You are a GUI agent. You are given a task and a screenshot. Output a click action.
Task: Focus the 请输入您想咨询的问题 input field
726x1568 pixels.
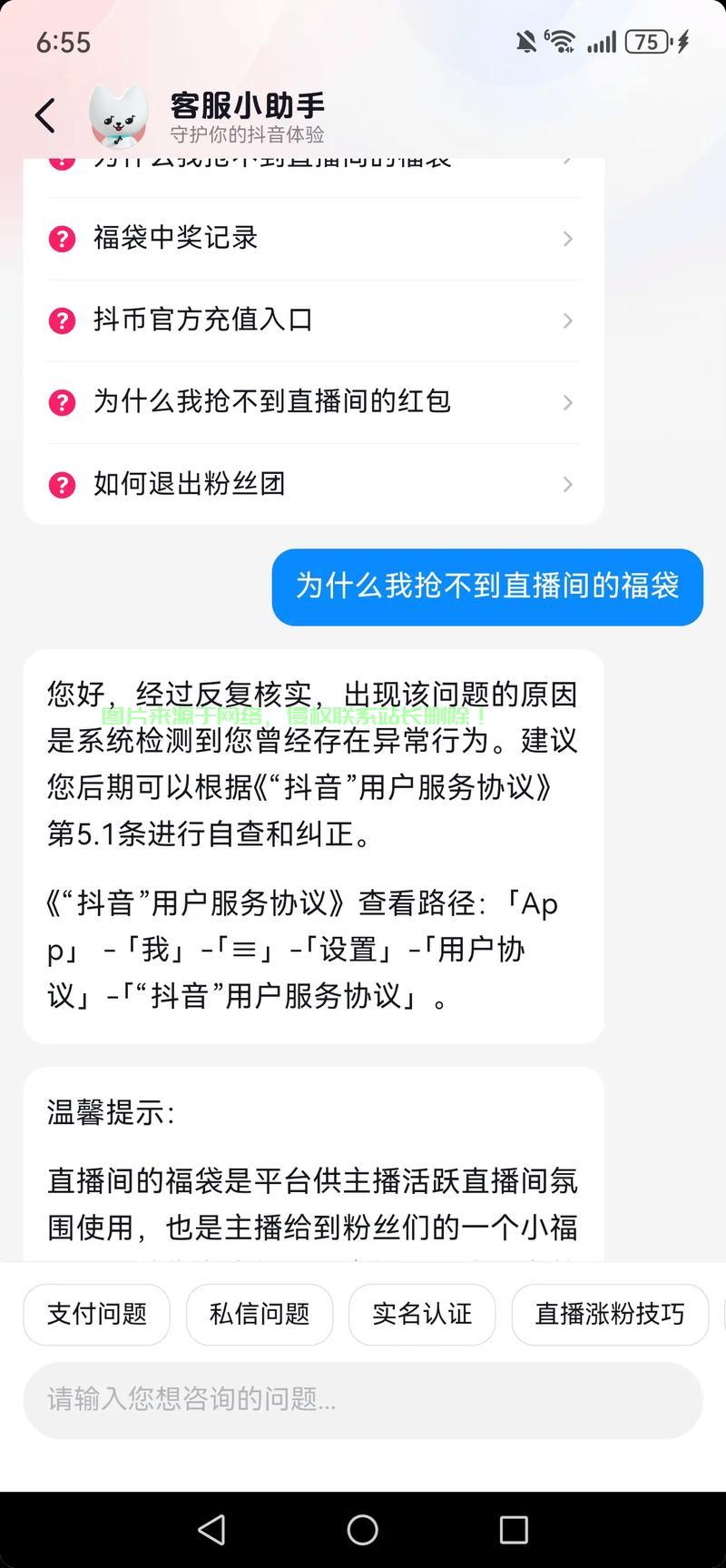coord(363,1399)
